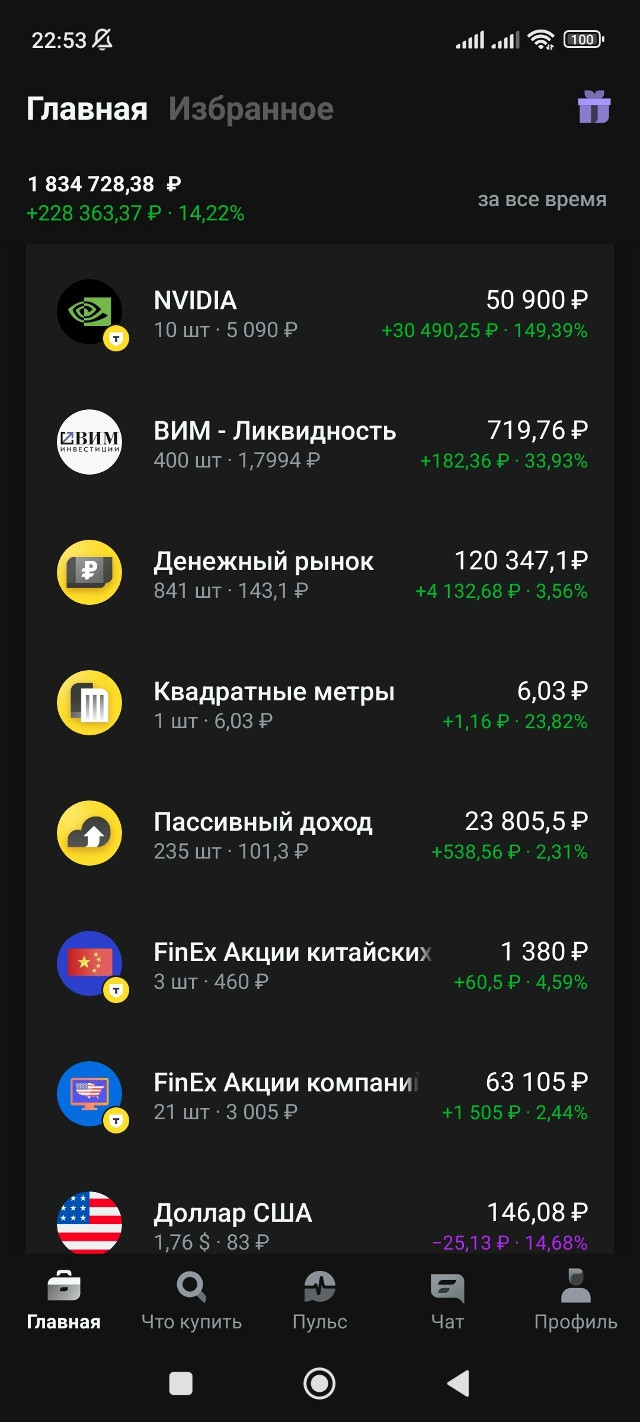Switch to the Пульс tab
Viewport: 640px width, 1422px height.
point(320,1301)
